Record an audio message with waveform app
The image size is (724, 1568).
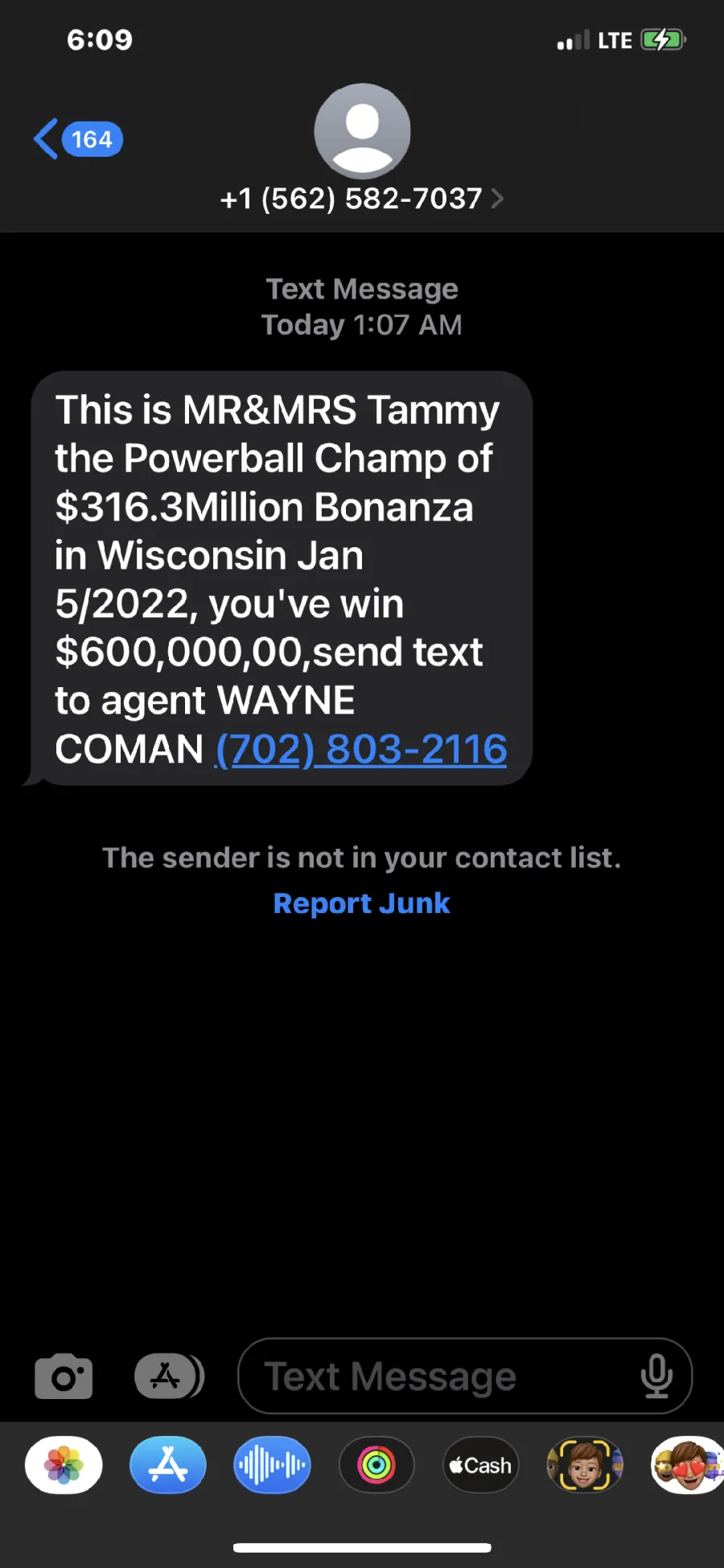(x=273, y=1465)
